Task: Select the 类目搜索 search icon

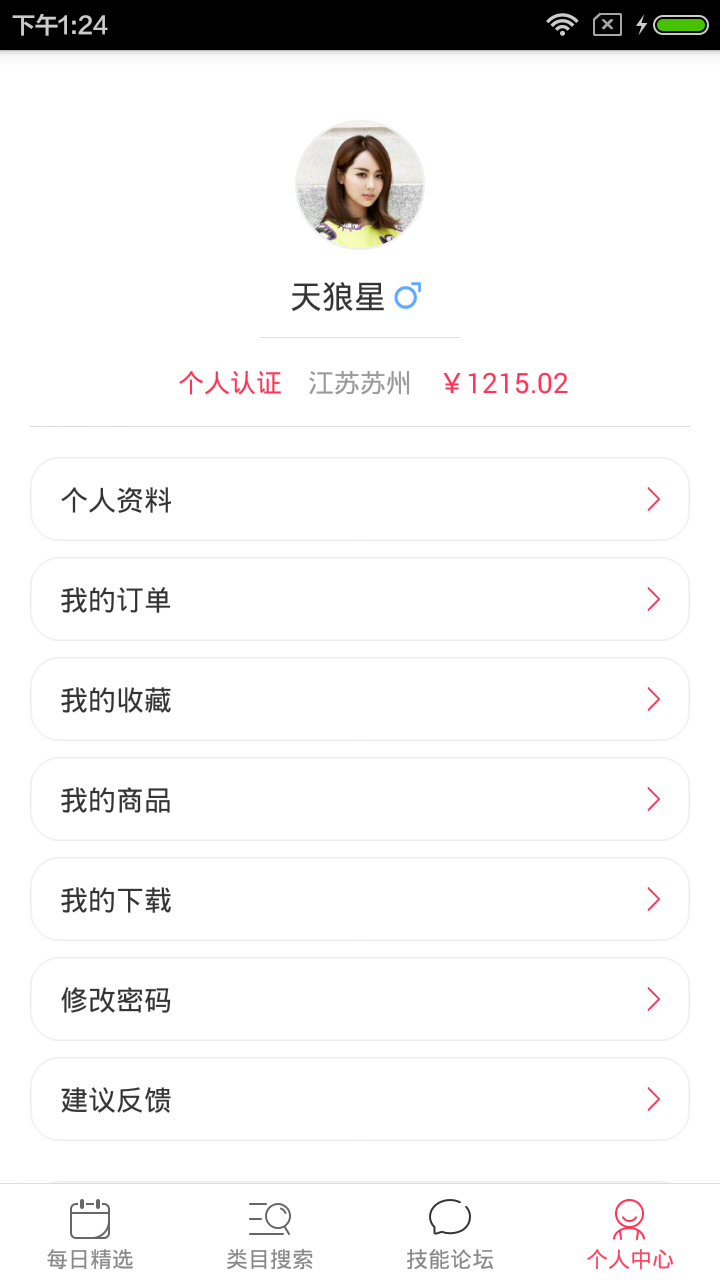Action: pyautogui.click(x=269, y=1218)
